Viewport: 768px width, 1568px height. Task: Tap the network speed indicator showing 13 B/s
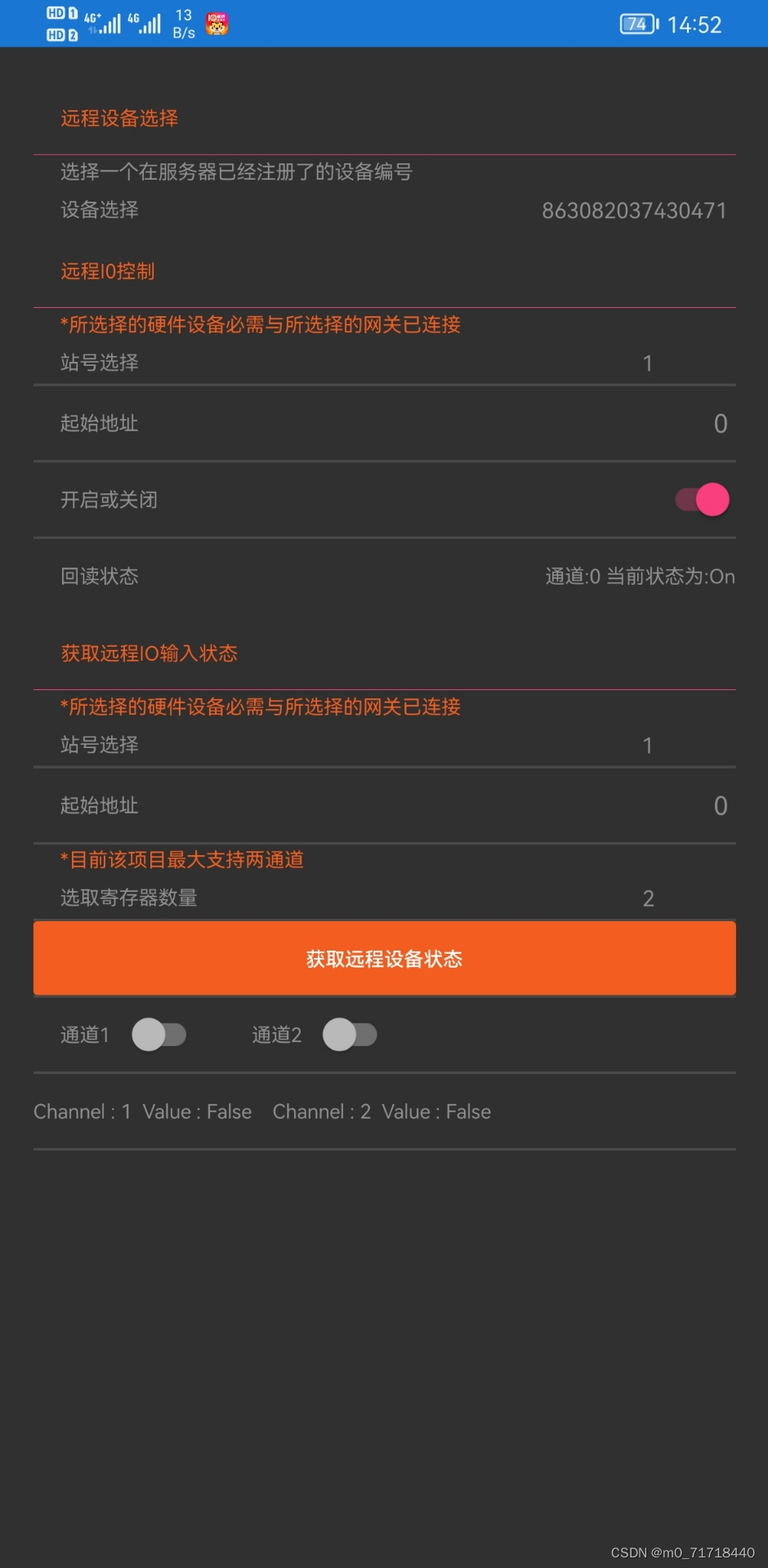click(x=182, y=22)
